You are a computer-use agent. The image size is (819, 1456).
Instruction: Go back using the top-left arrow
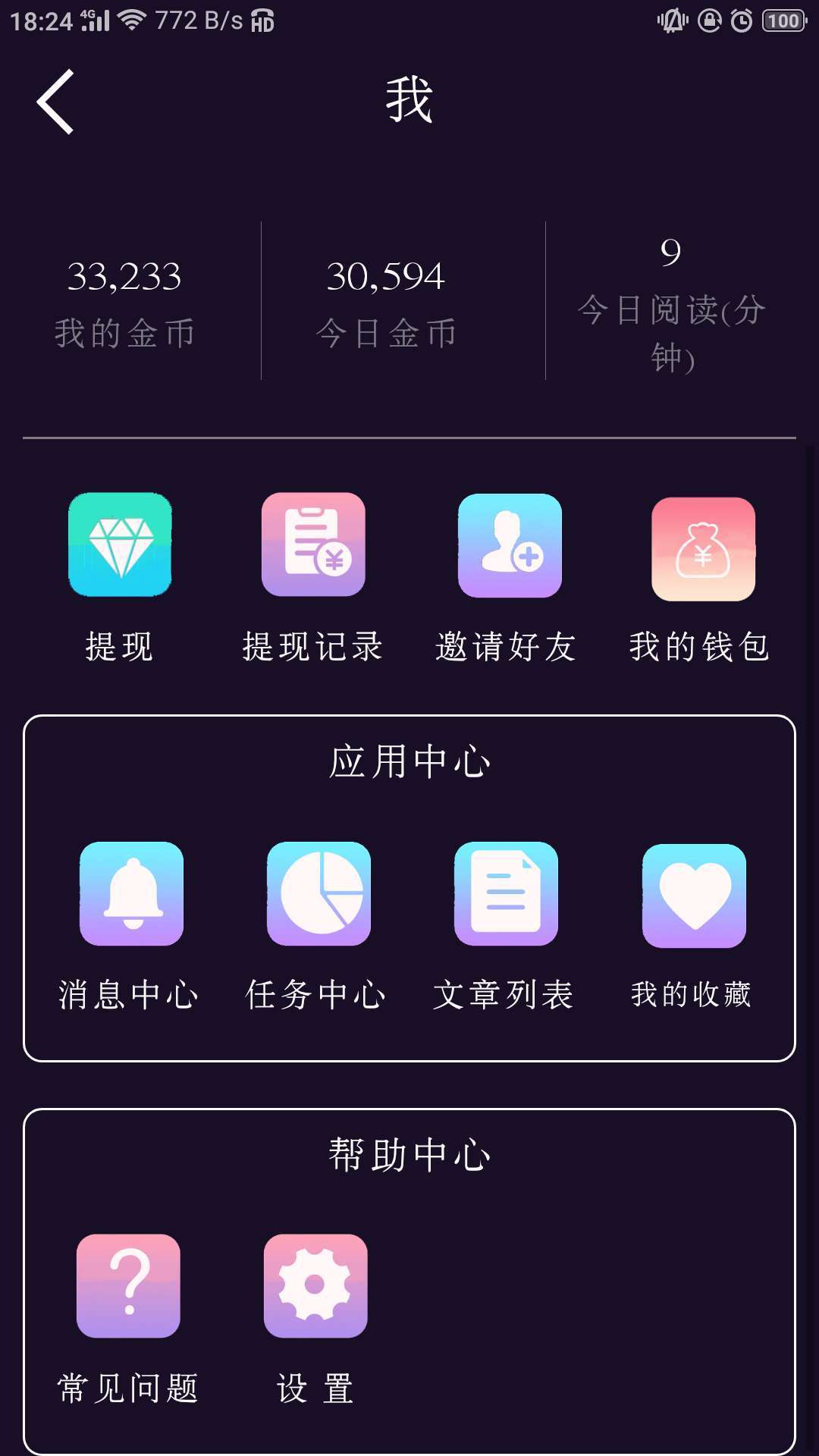point(55,102)
